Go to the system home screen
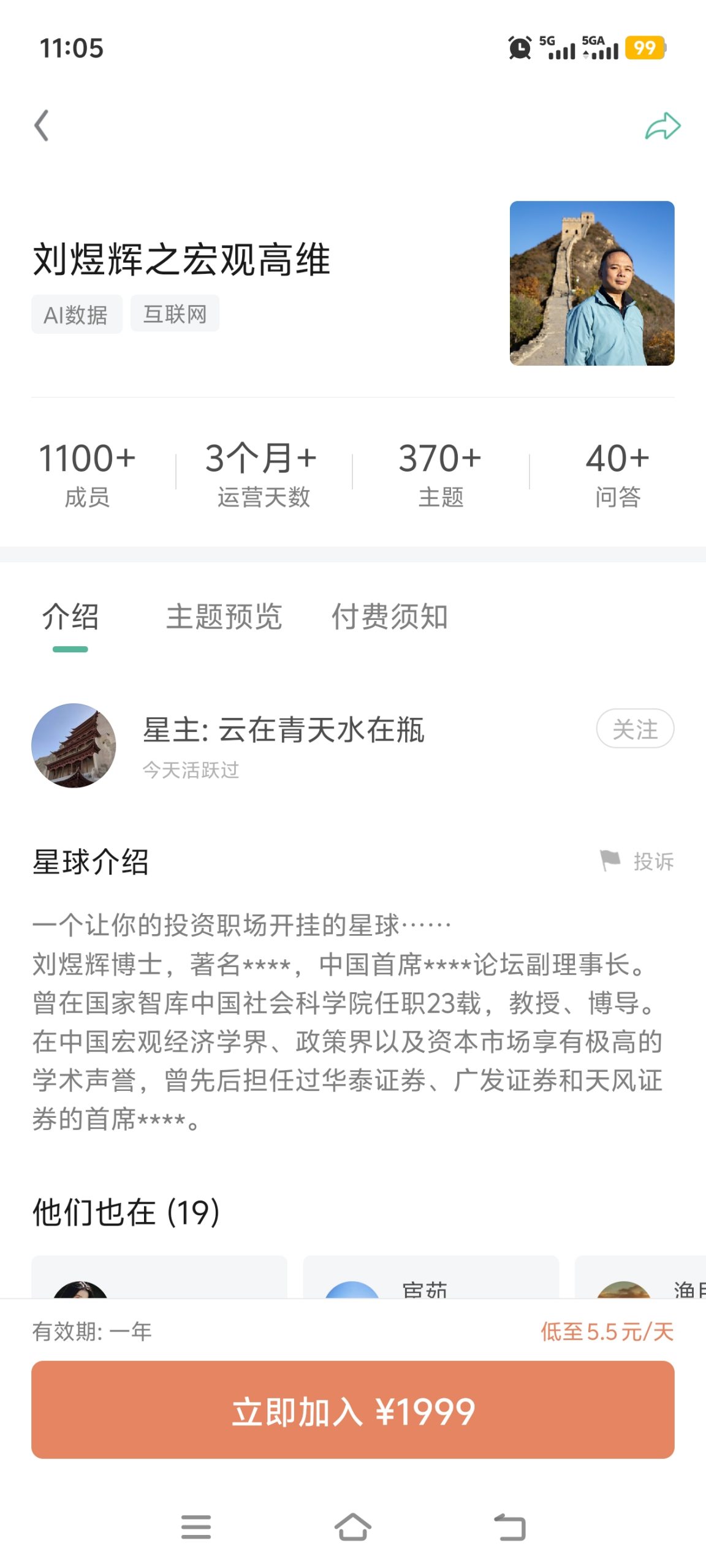706x1568 pixels. click(x=353, y=1526)
